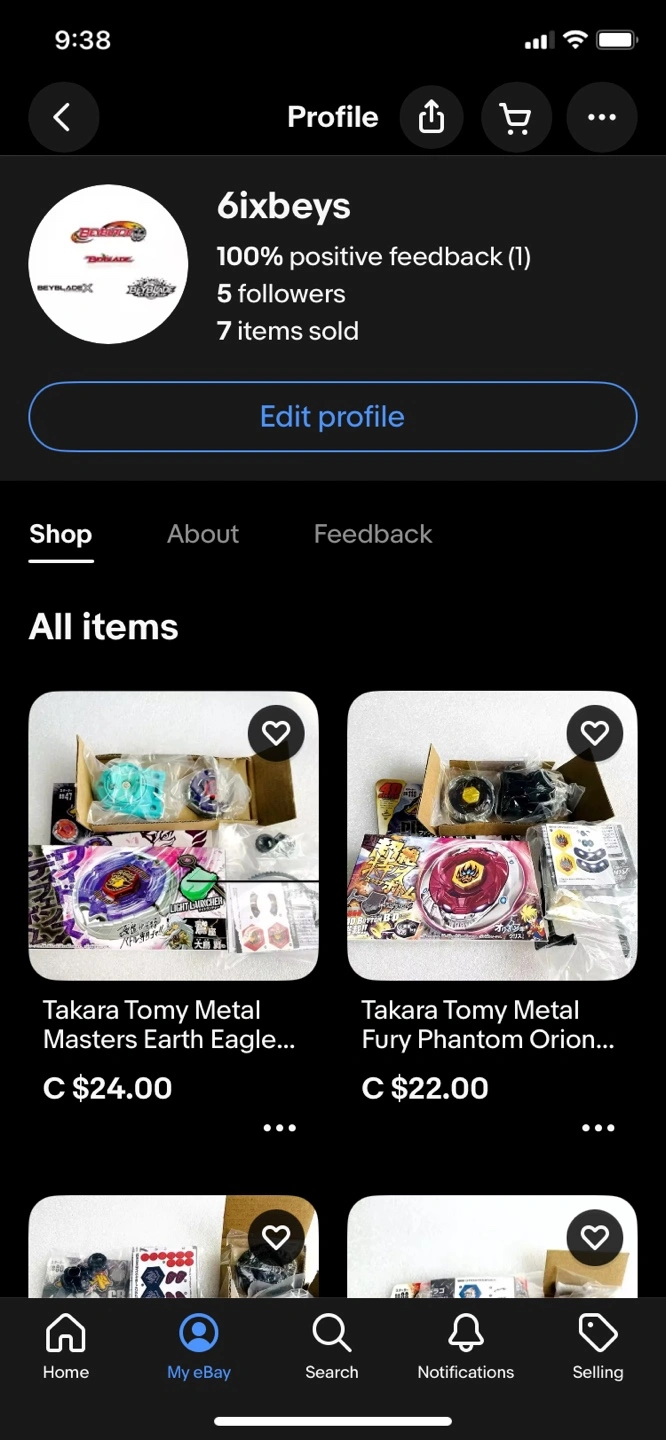Image resolution: width=666 pixels, height=1440 pixels.
Task: View the Notifications tab
Action: [465, 1347]
